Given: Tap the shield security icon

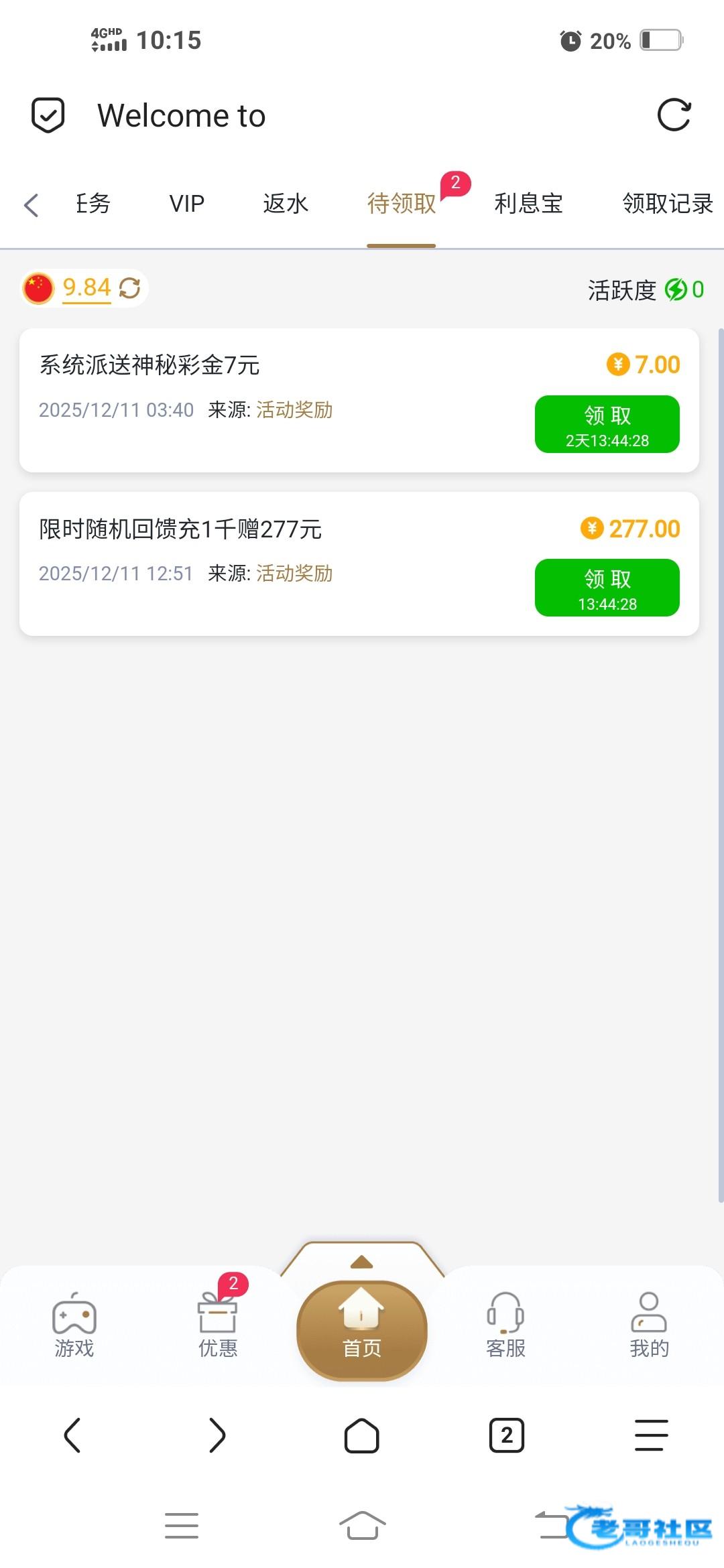Looking at the screenshot, I should click(x=48, y=115).
